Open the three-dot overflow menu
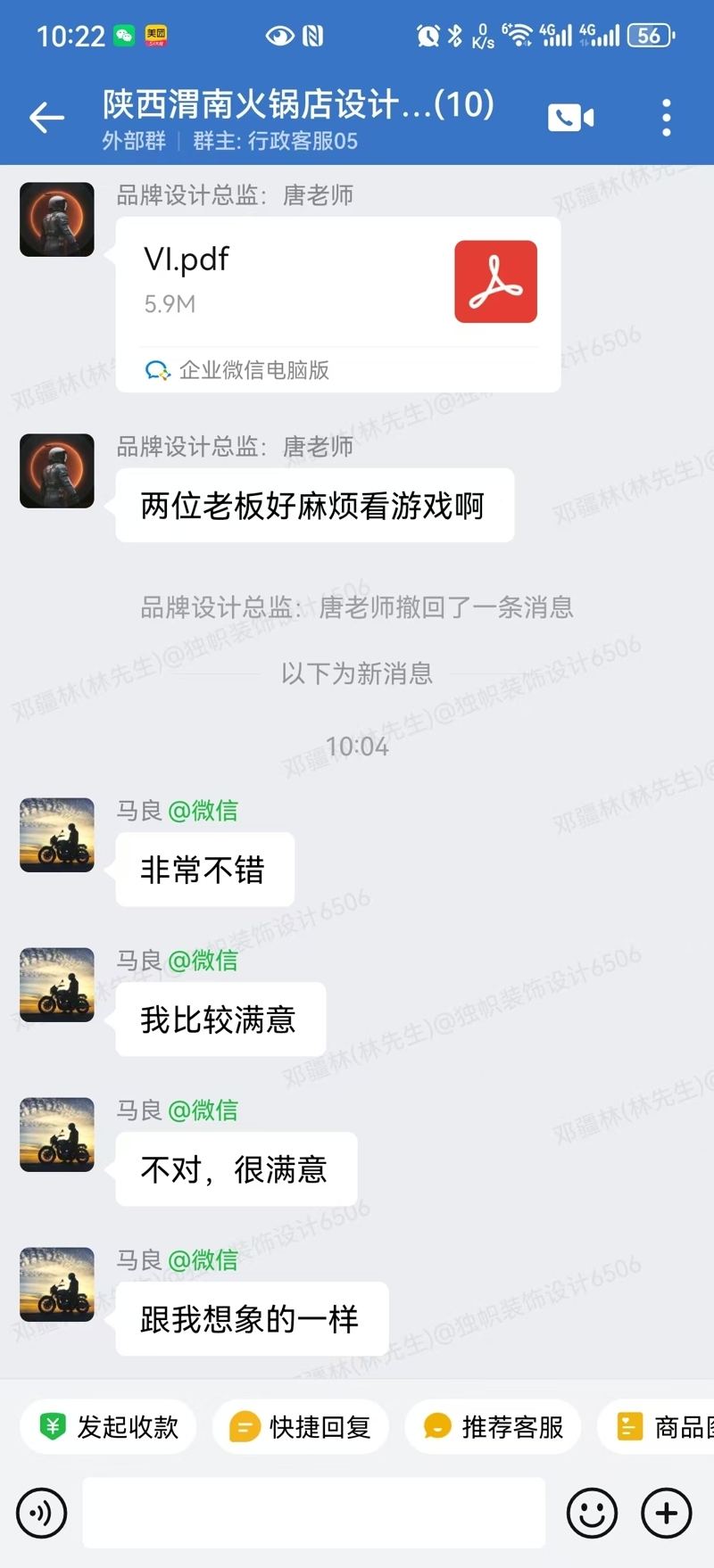The width and height of the screenshot is (714, 1568). point(666,118)
